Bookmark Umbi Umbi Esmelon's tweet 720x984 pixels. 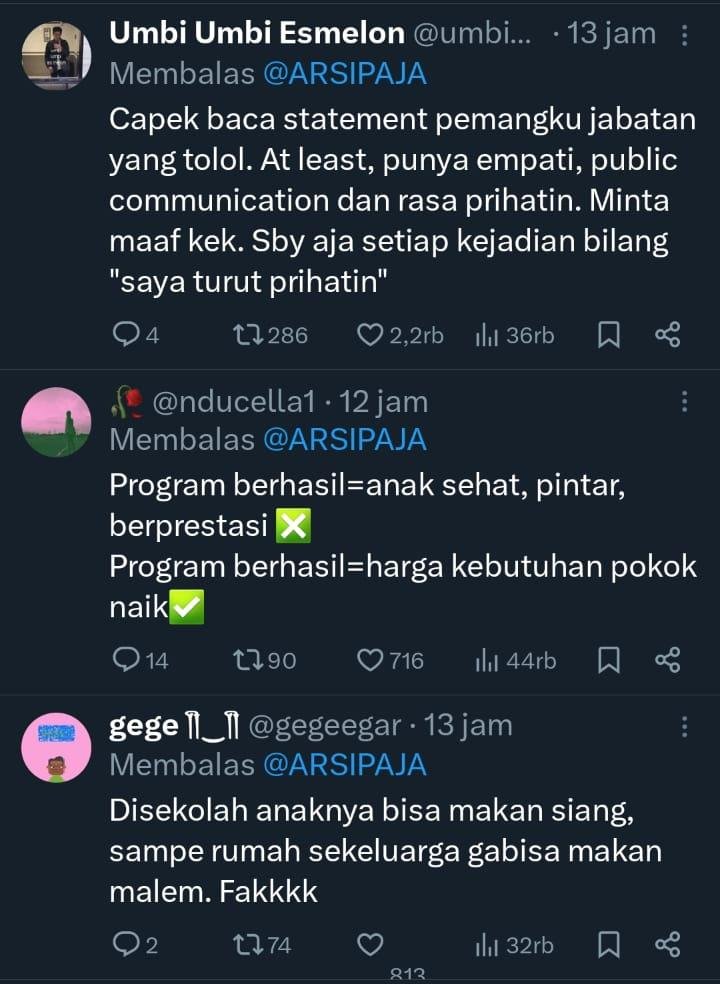pos(608,335)
